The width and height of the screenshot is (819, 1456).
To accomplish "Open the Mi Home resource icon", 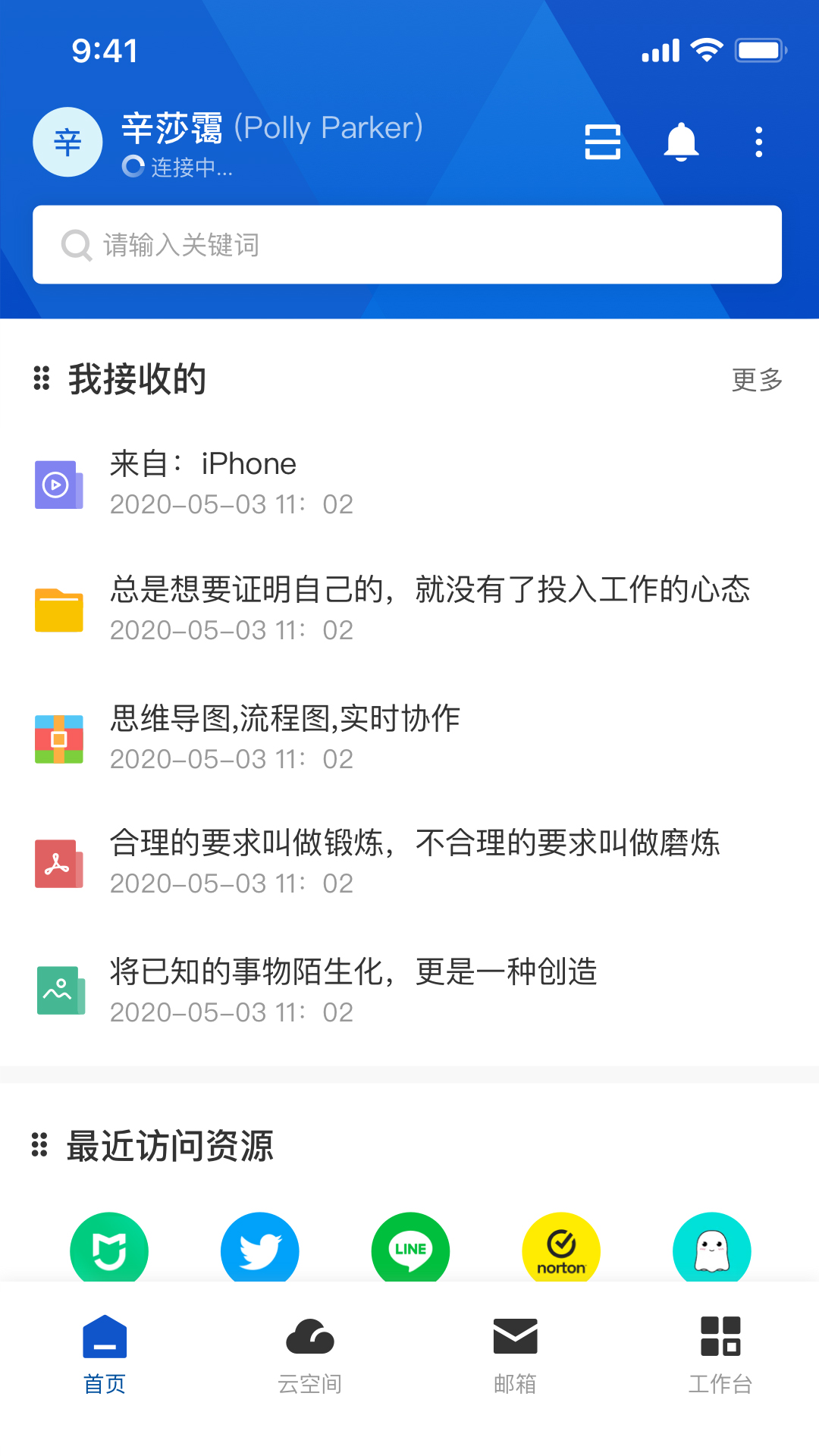I will click(x=108, y=1250).
